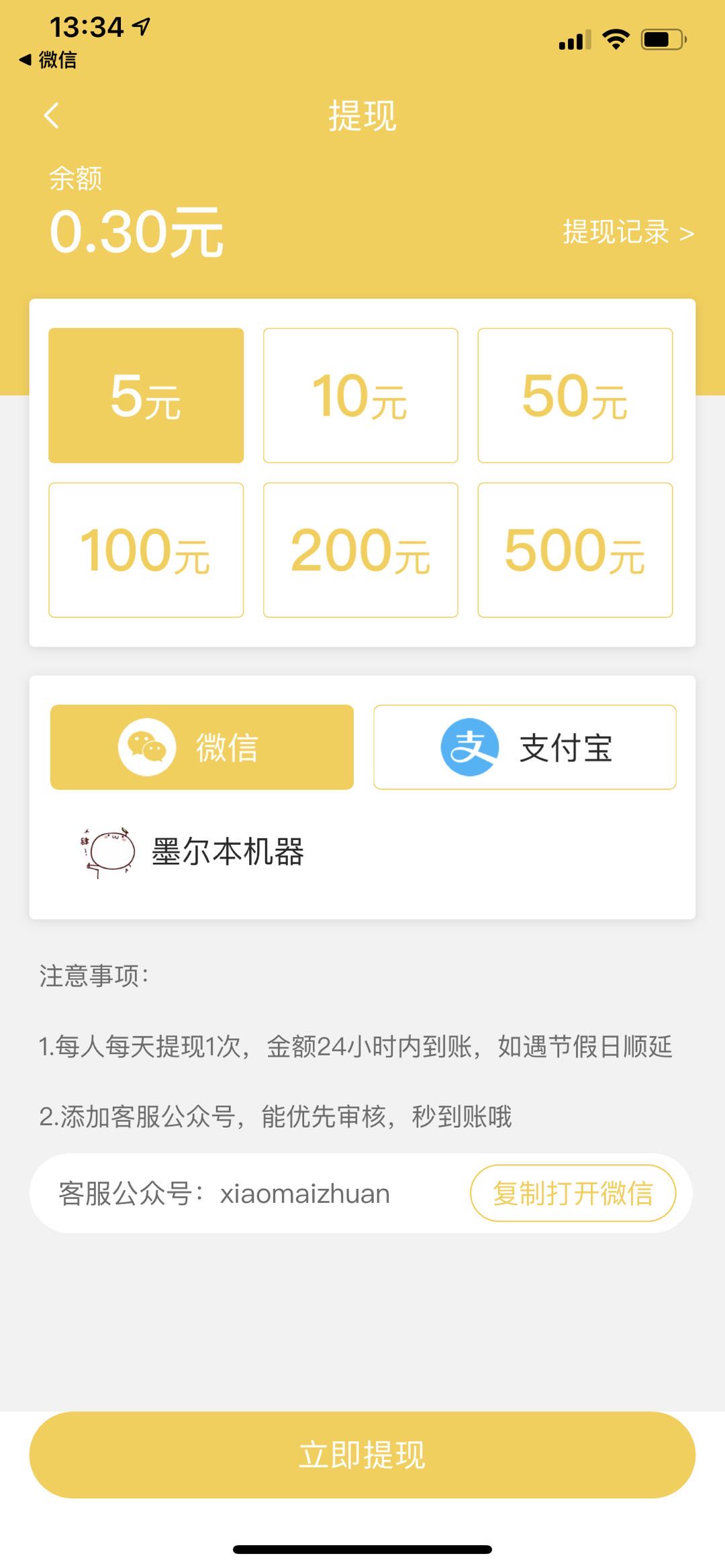Tap the 提现 page title

pyautogui.click(x=362, y=115)
